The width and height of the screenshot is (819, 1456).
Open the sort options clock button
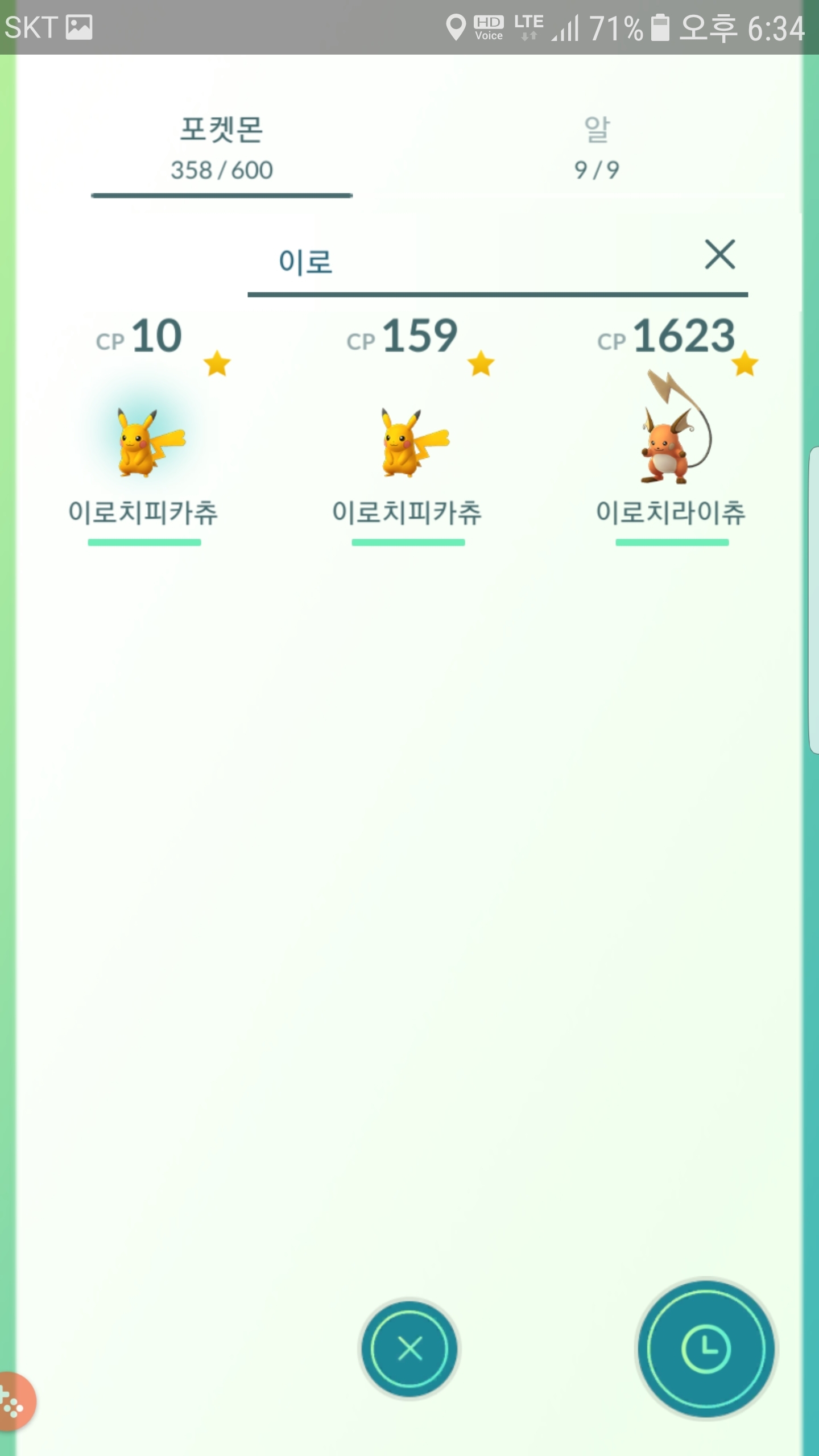click(x=706, y=1349)
